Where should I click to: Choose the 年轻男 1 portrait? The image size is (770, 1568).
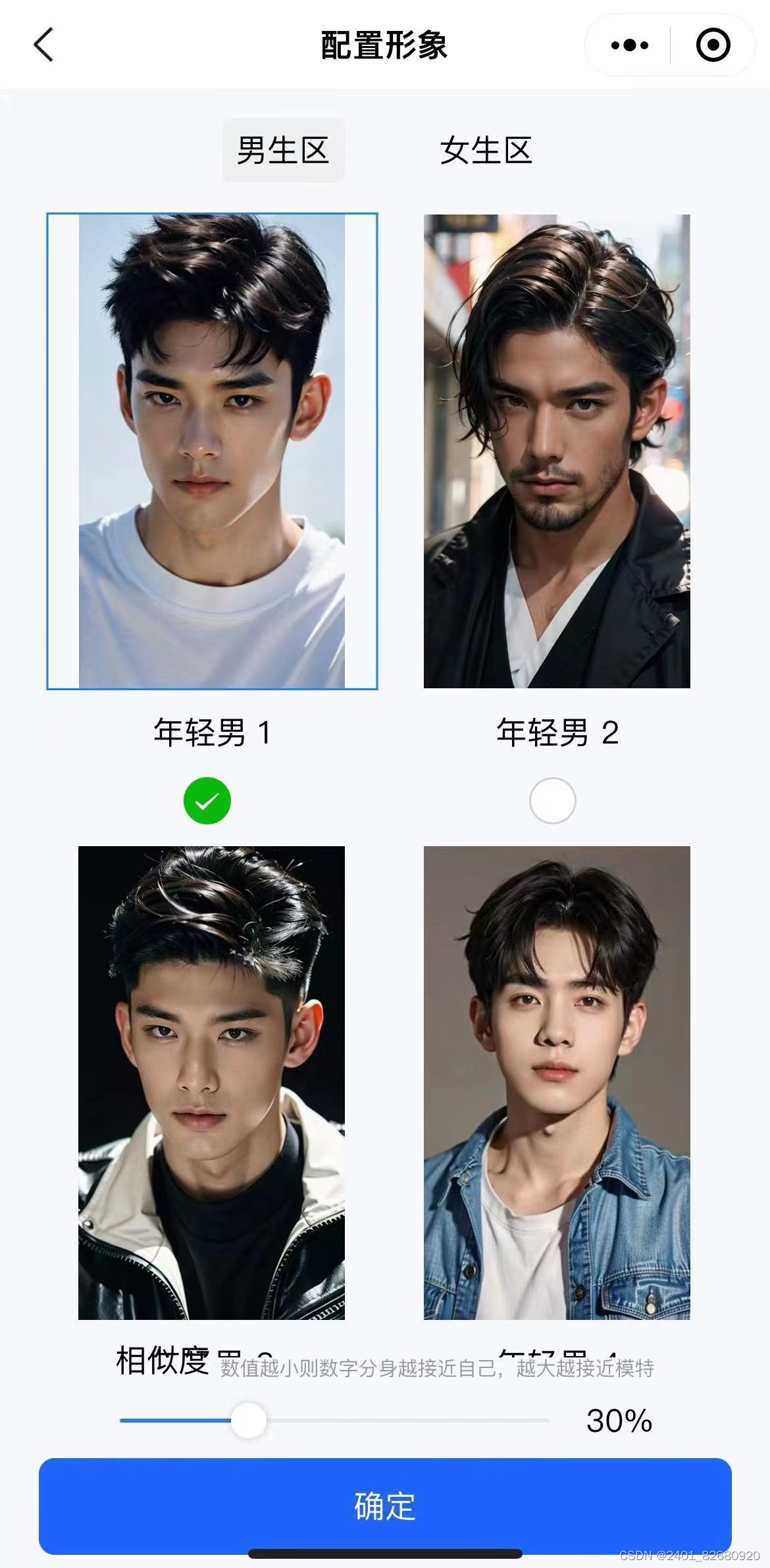coord(212,451)
